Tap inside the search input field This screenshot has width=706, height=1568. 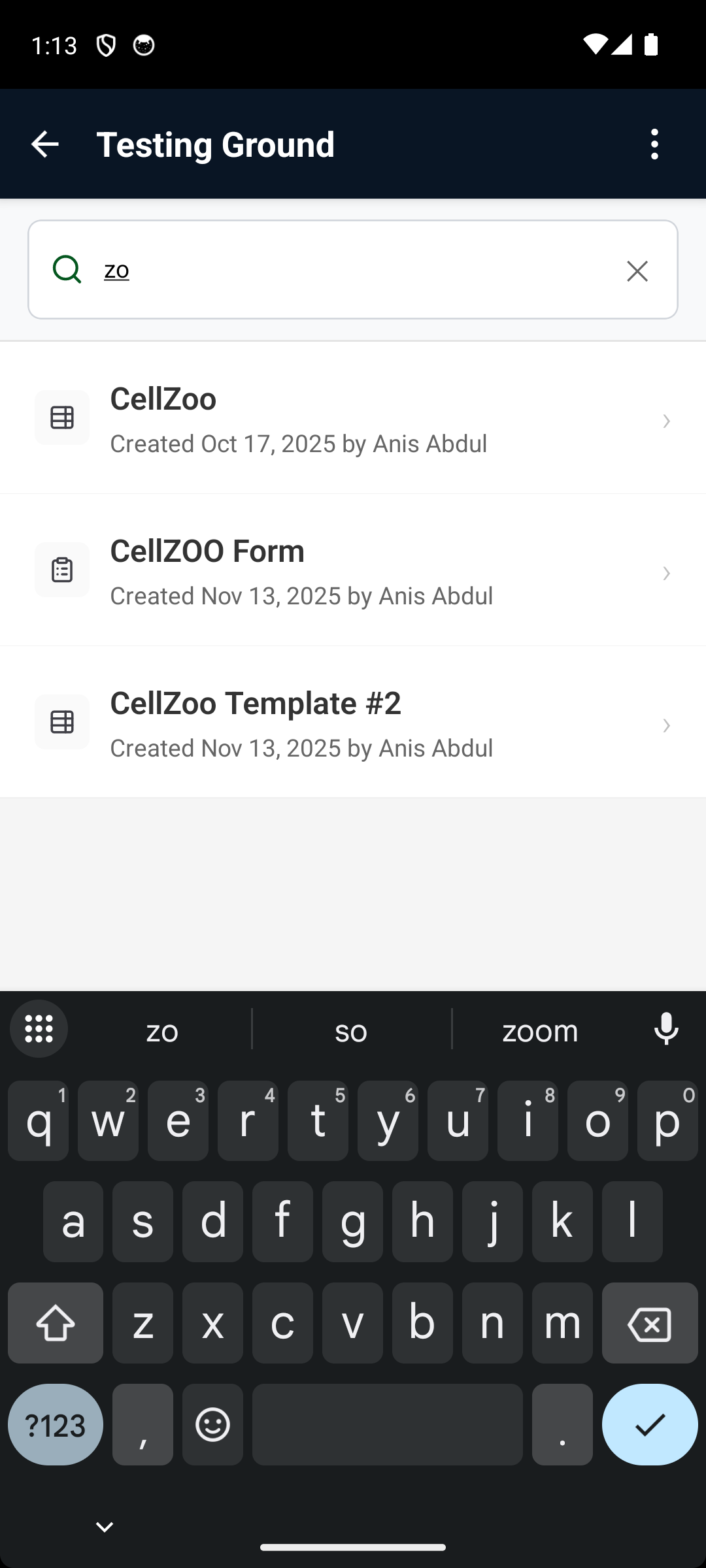353,270
